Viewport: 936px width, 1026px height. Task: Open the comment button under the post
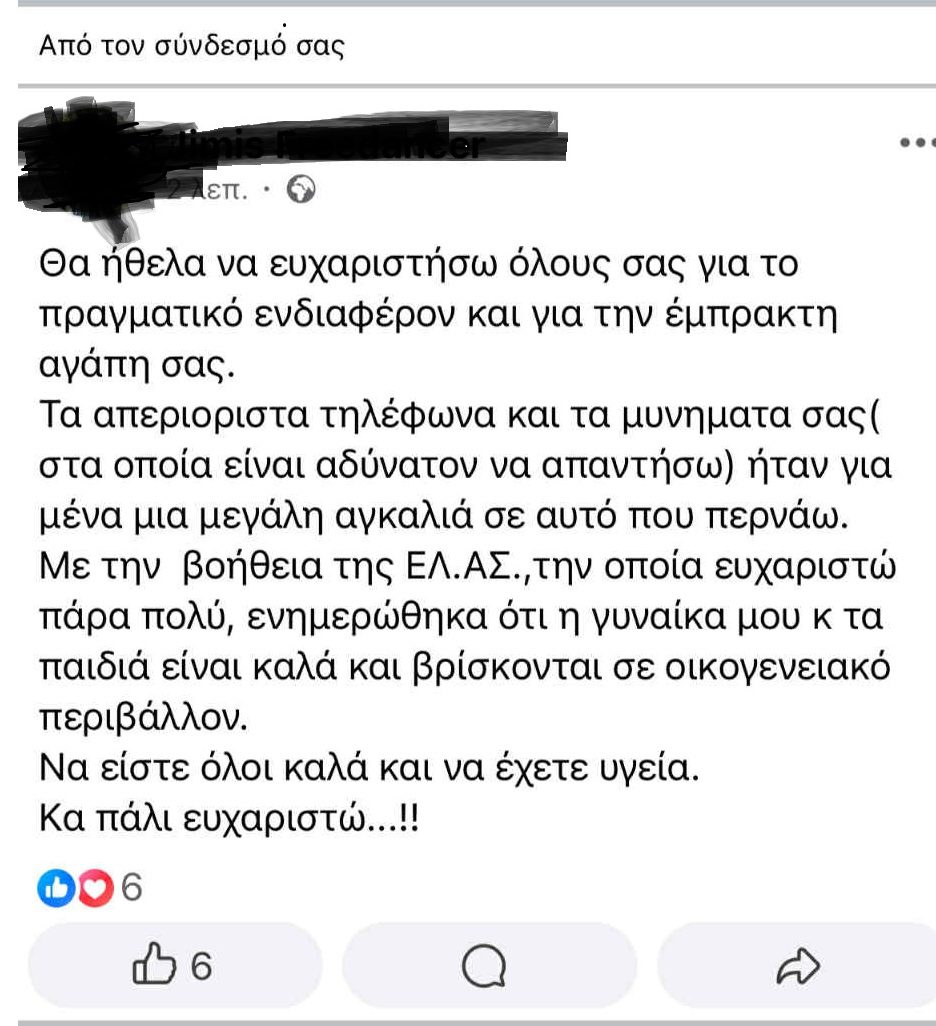486,966
